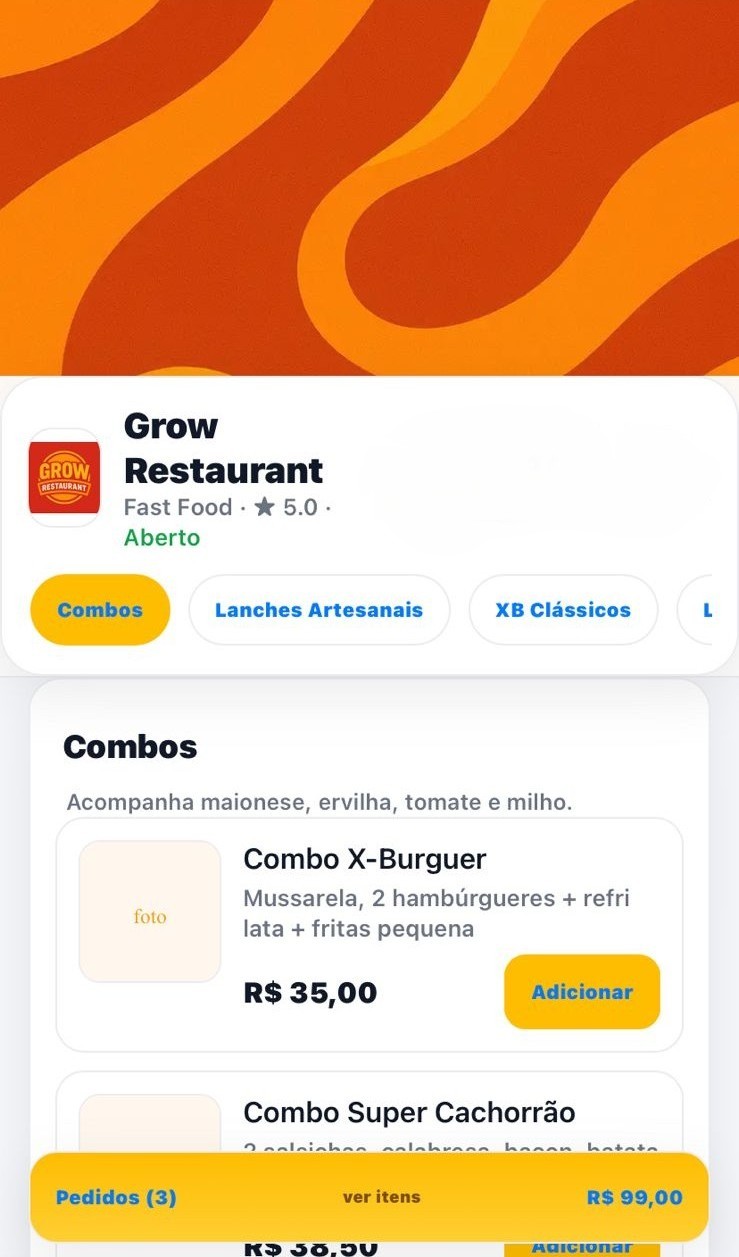The width and height of the screenshot is (739, 1257).
Task: Open the XB Clássicos category
Action: click(x=563, y=610)
